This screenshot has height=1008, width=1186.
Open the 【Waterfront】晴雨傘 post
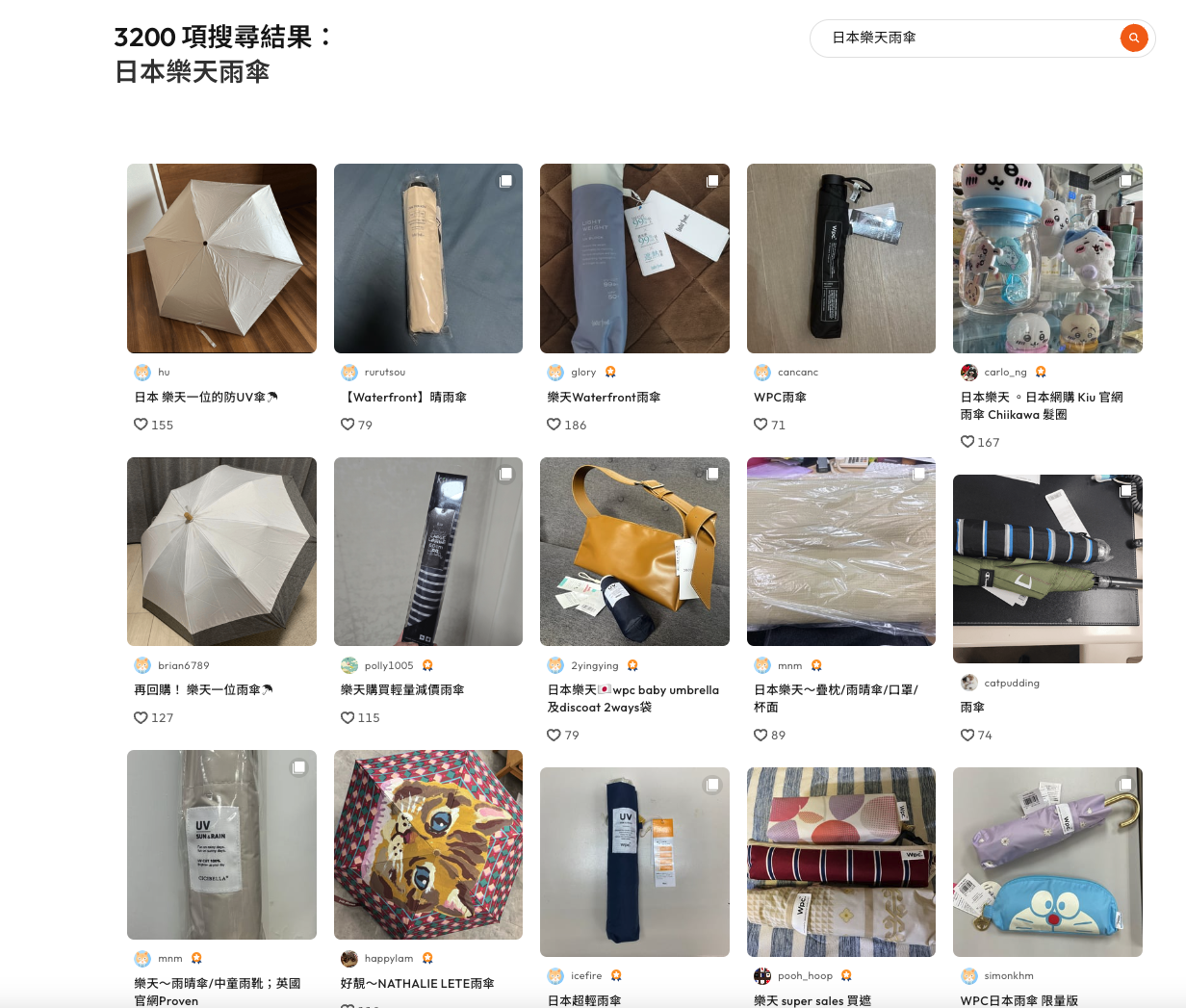[x=427, y=258]
